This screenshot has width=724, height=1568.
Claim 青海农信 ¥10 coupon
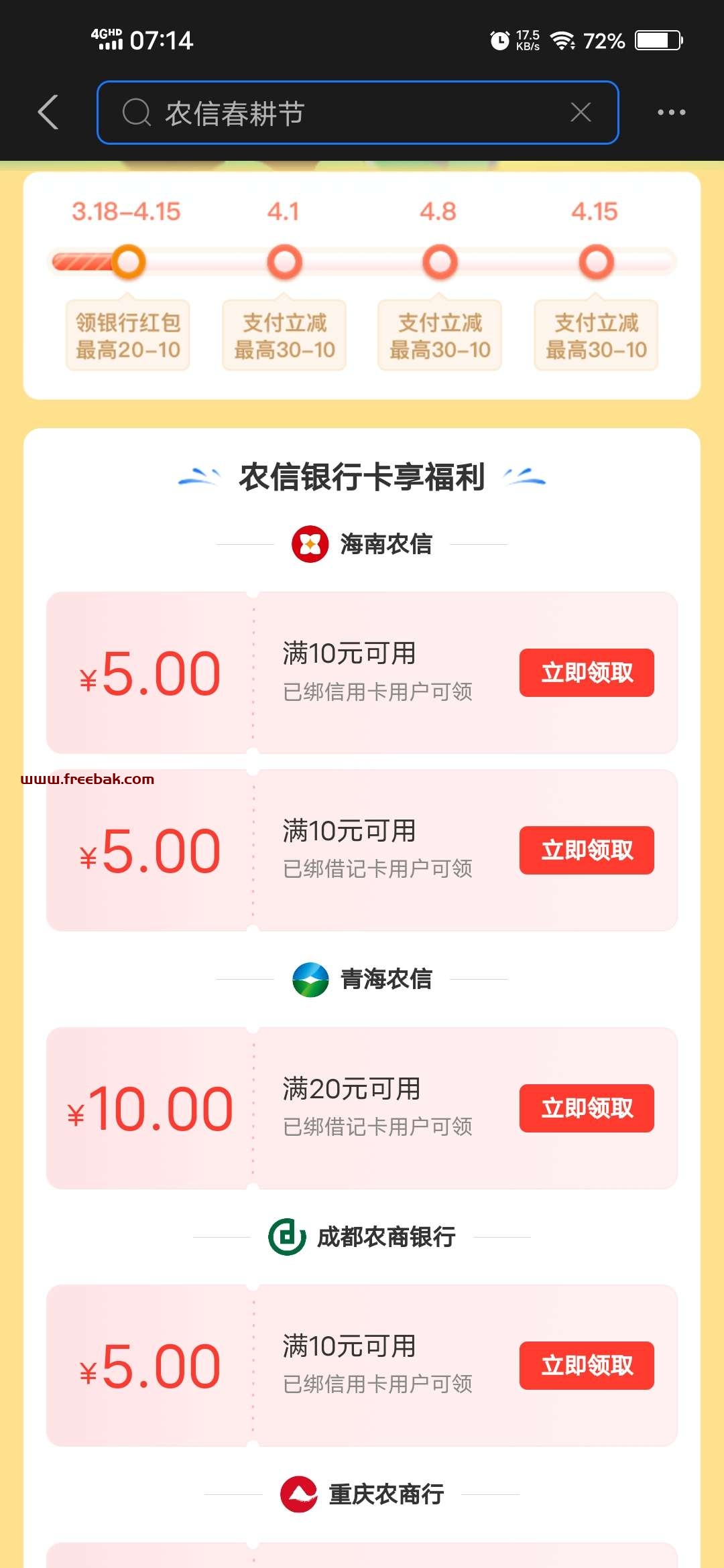coord(587,1108)
